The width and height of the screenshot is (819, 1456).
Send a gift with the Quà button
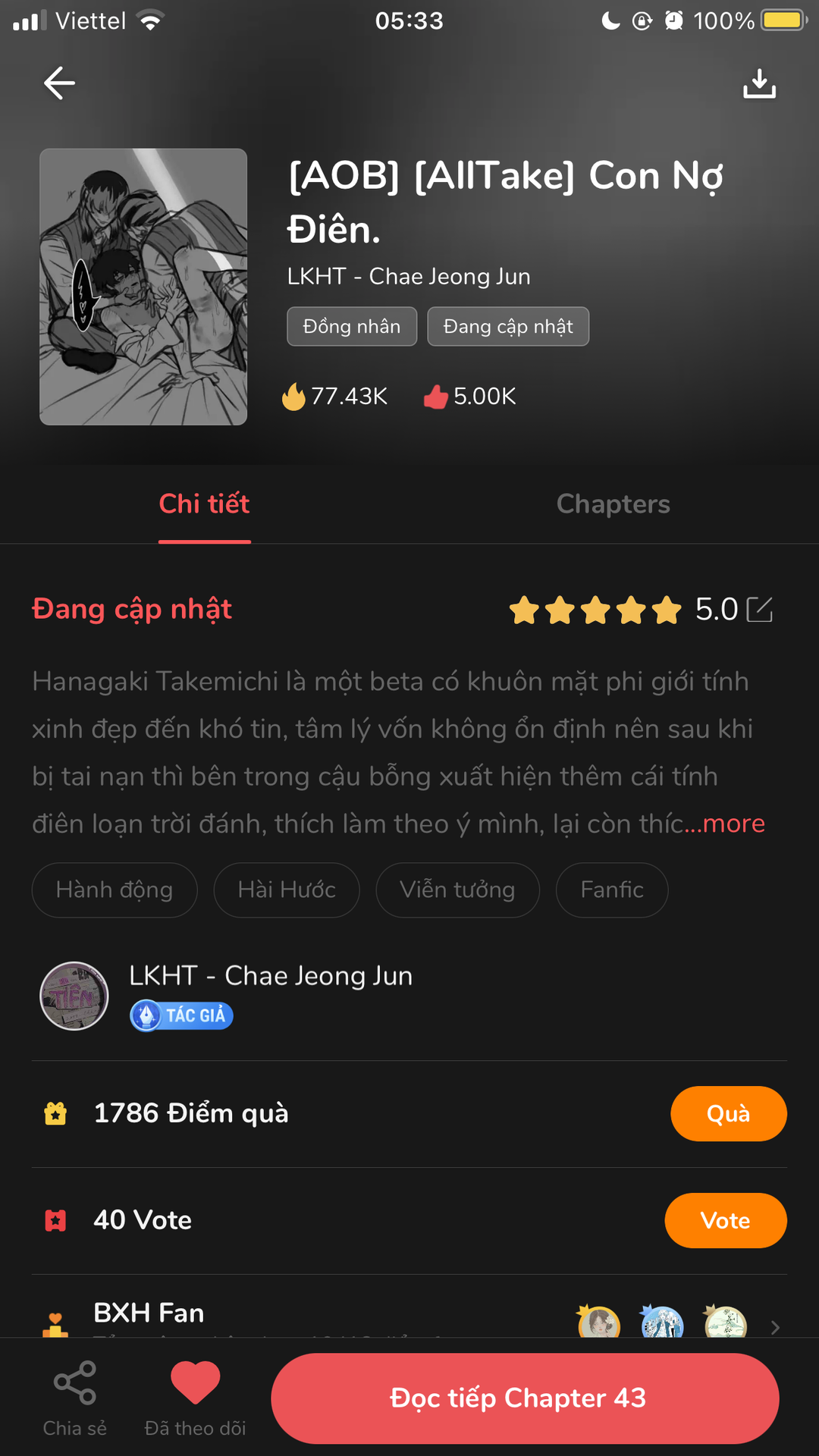pos(728,1114)
